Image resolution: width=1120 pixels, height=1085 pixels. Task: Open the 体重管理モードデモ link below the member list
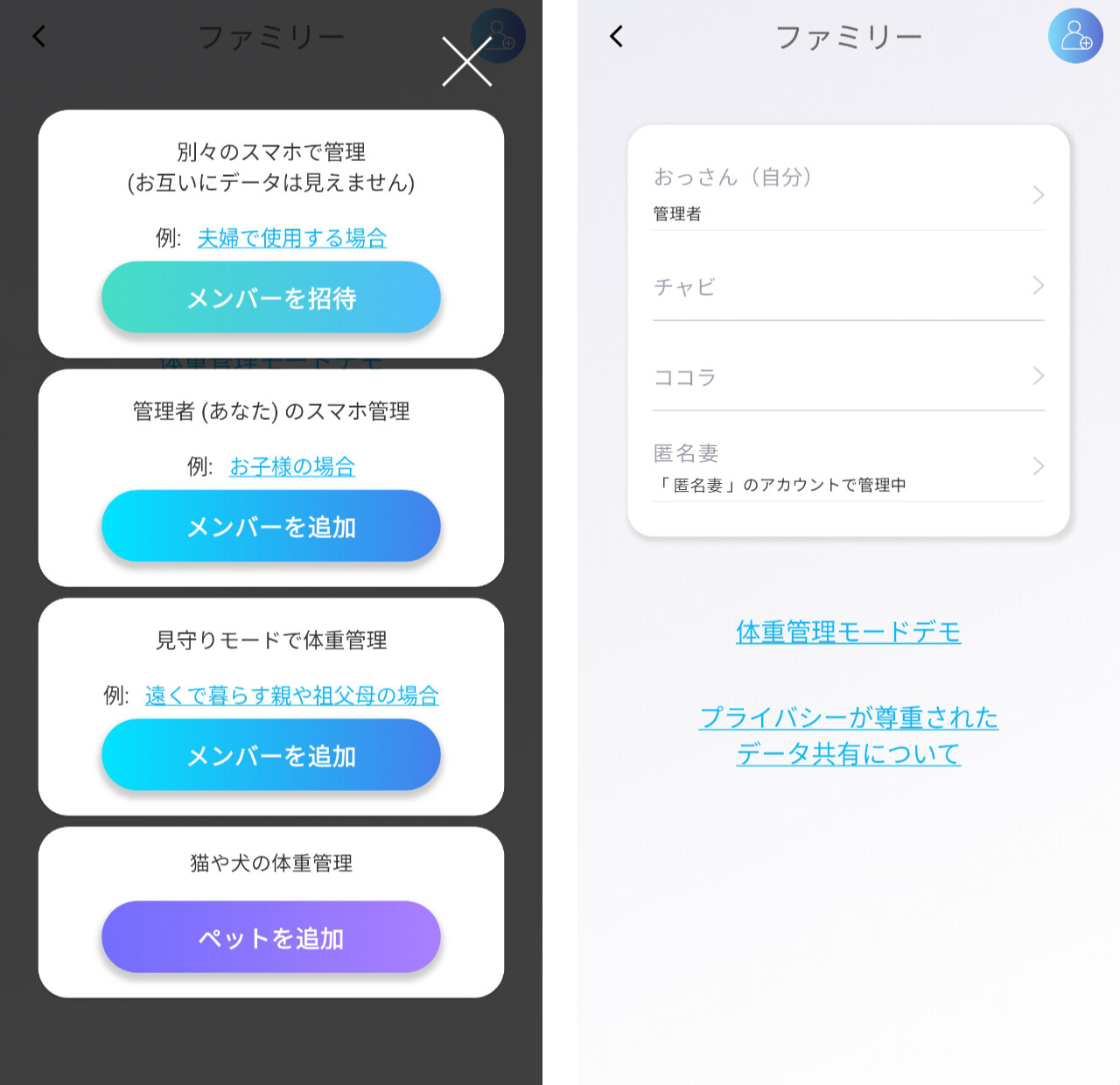[x=848, y=632]
